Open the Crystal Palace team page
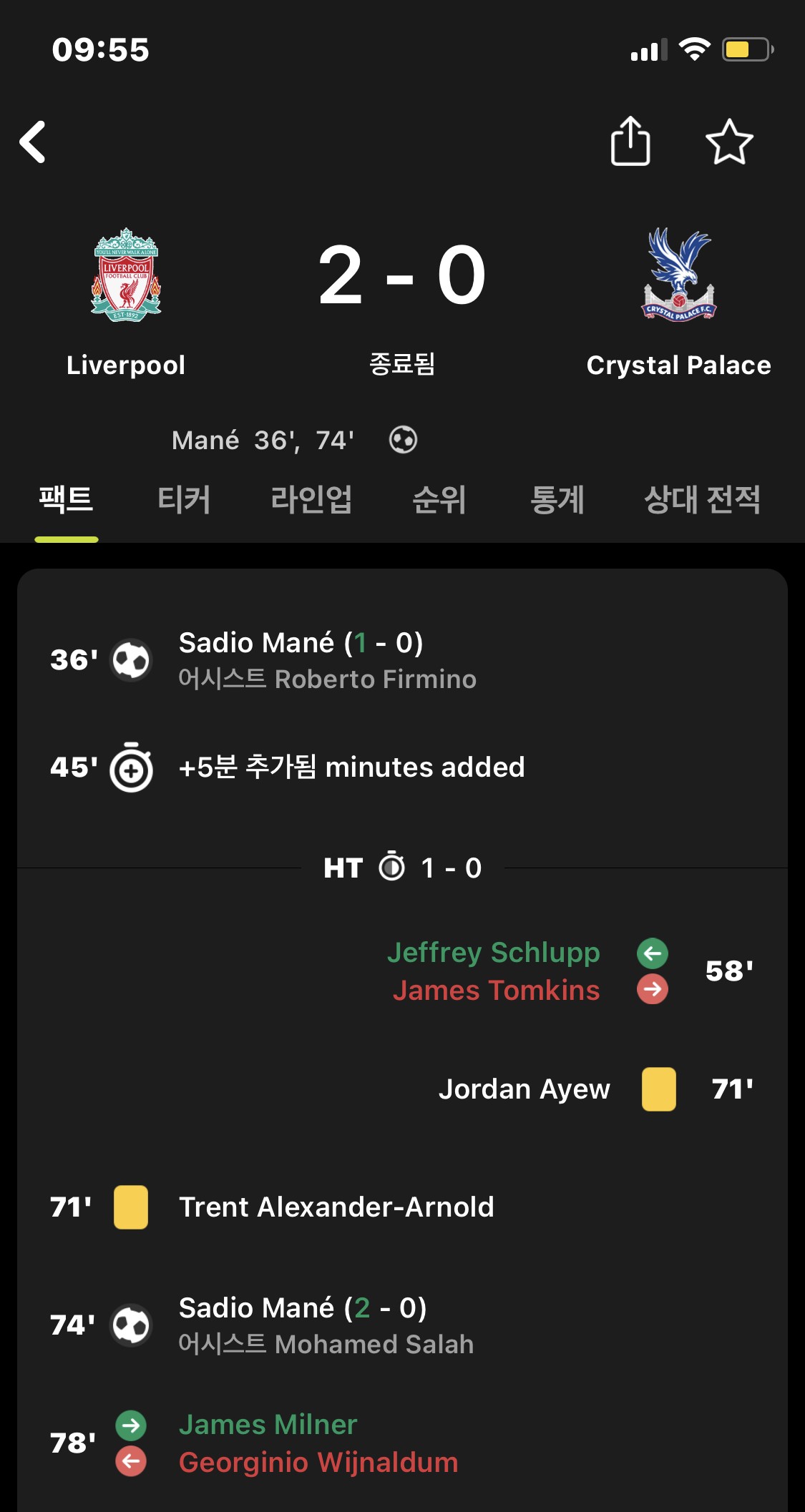Image resolution: width=805 pixels, height=1512 pixels. 678,302
